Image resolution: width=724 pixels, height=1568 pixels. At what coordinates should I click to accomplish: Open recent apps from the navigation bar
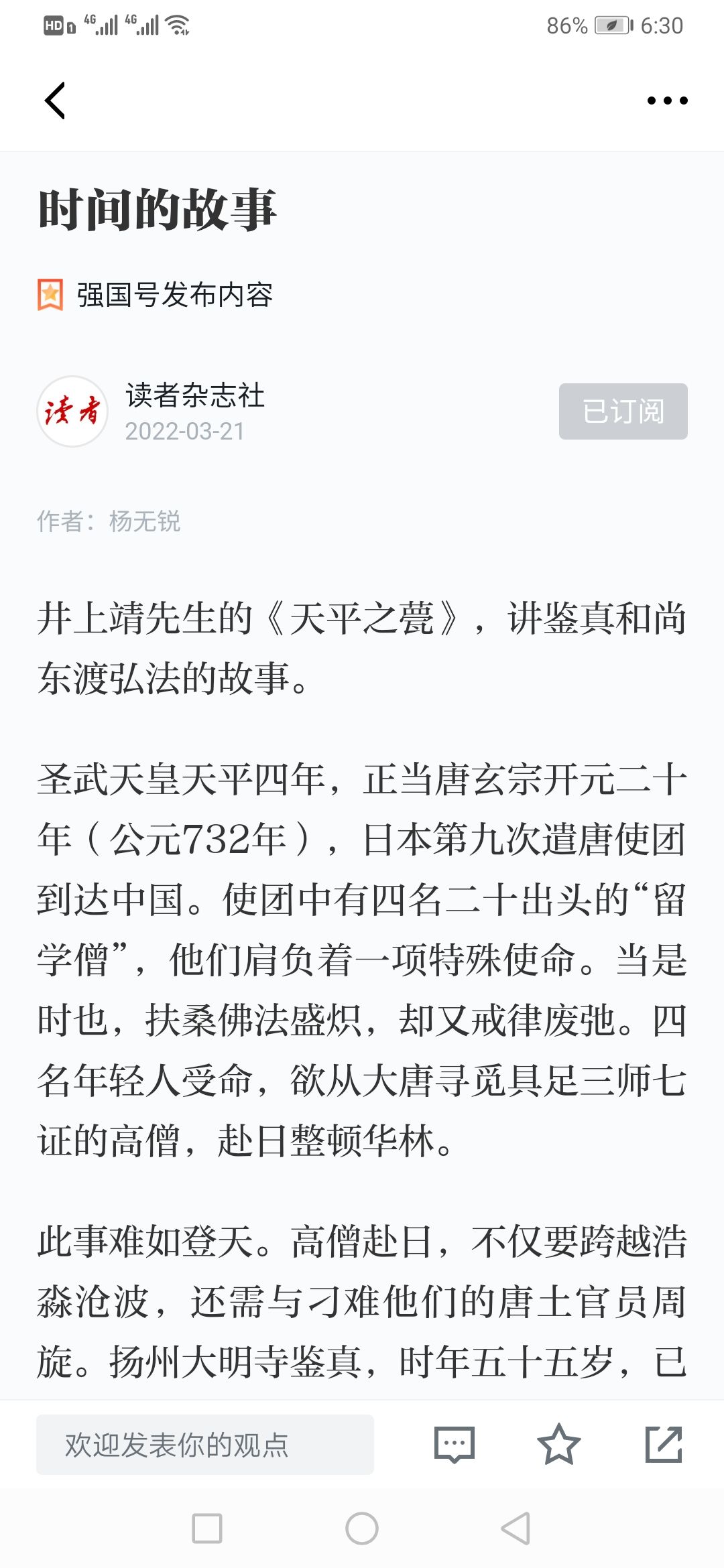(x=207, y=1528)
